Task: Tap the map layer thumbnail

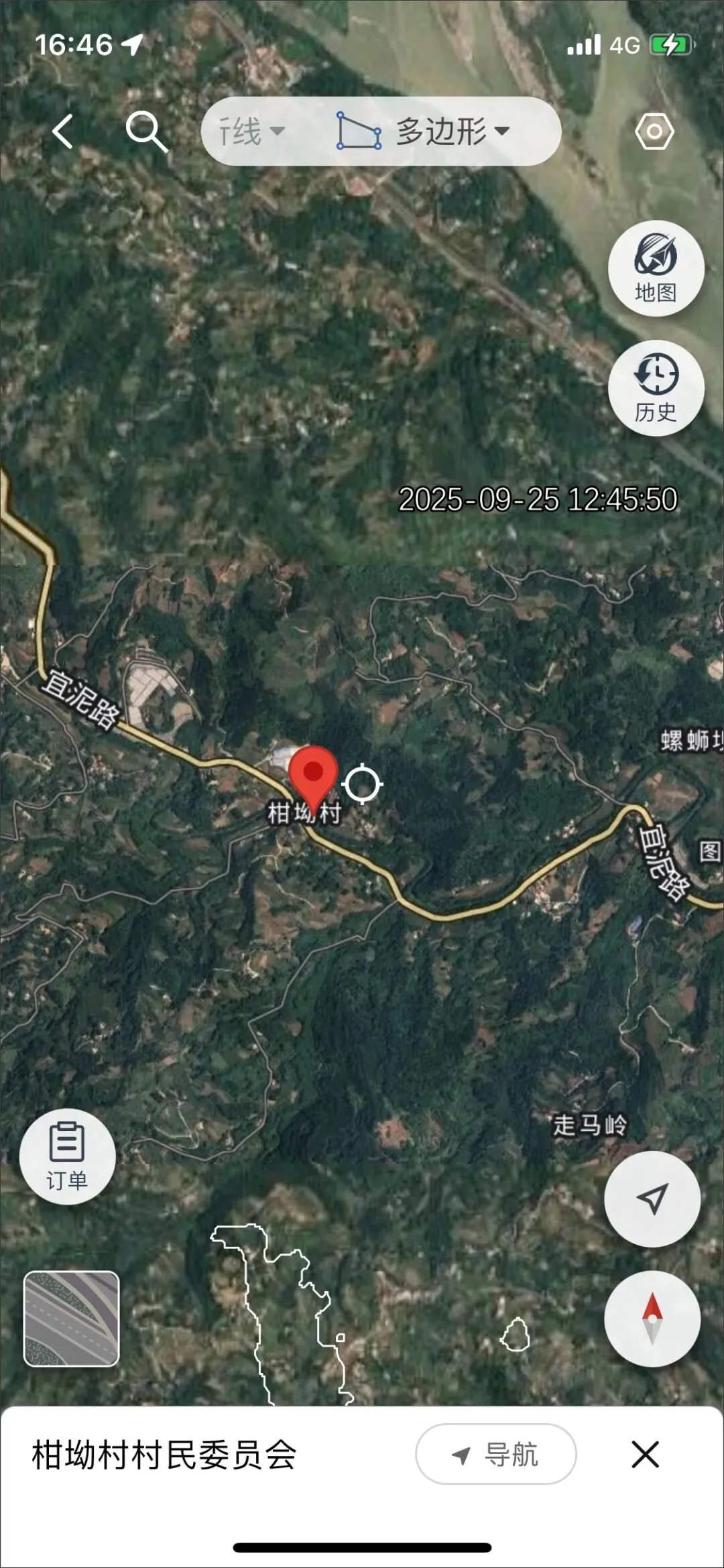Action: tap(71, 1318)
